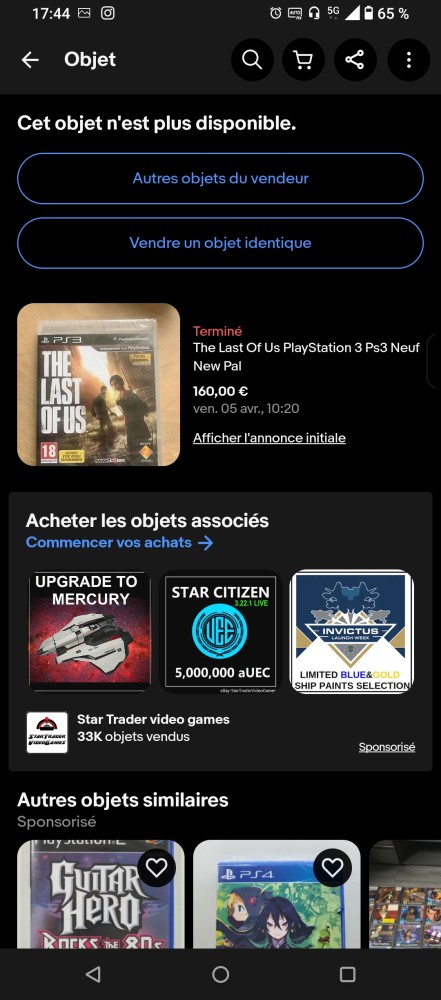Tap 'Commencer vos achats' link

click(119, 543)
